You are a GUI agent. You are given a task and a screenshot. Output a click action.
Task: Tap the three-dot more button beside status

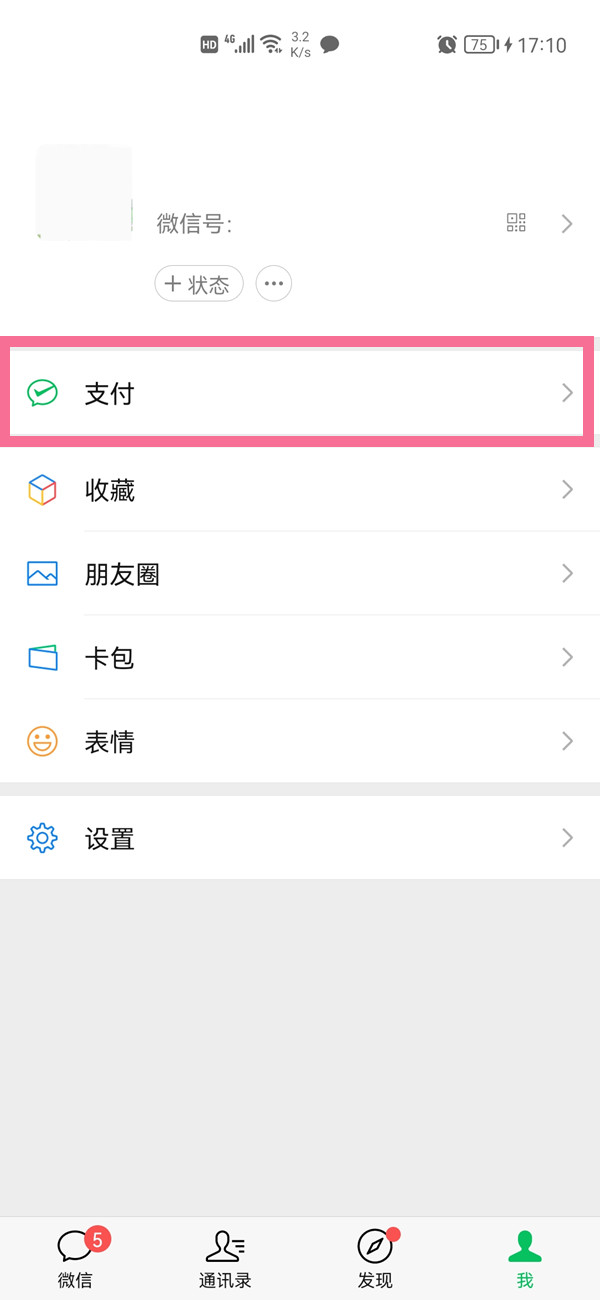pyautogui.click(x=274, y=284)
